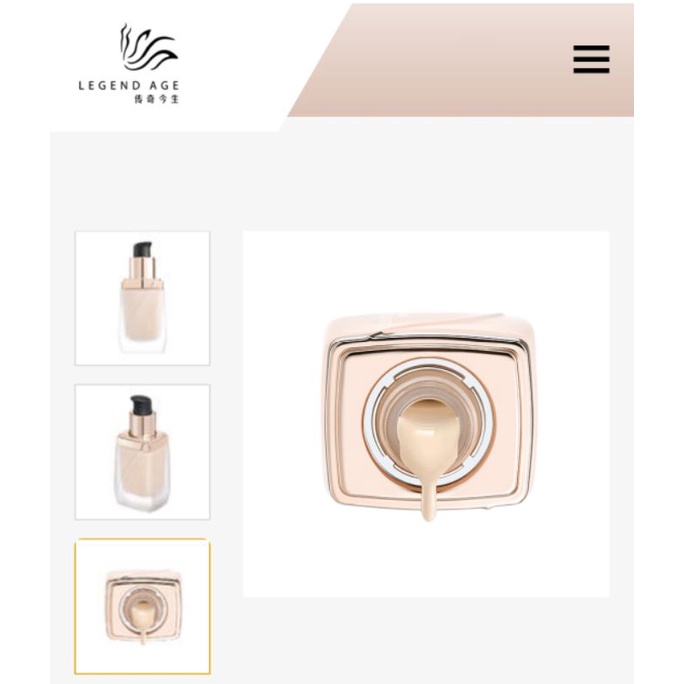Select the first bottle thumbnail
The height and width of the screenshot is (684, 684).
tap(142, 298)
